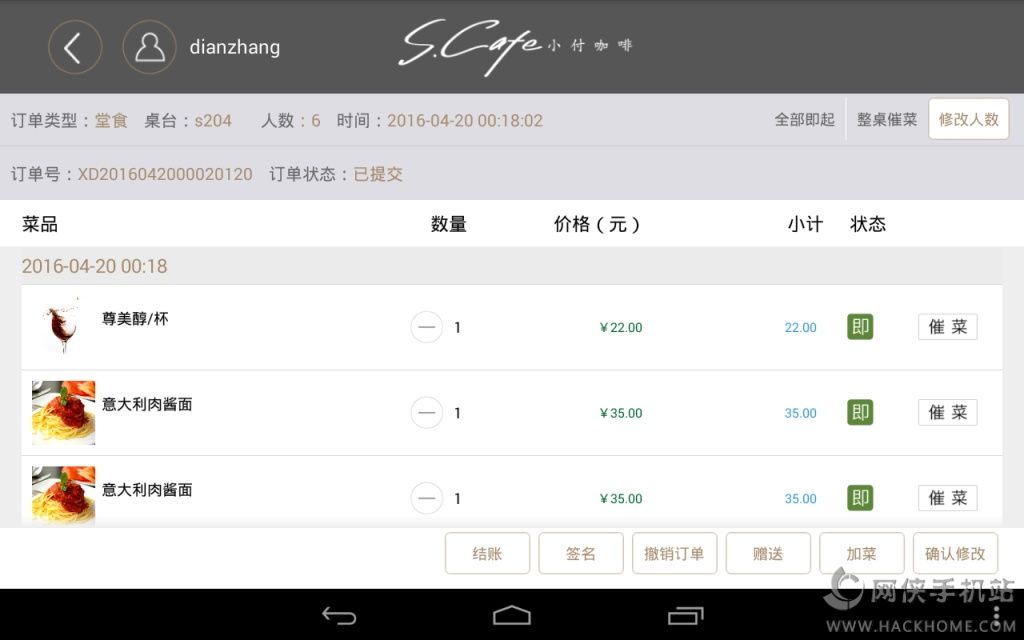Viewport: 1024px width, 640px height.
Task: Tap the 签名 button
Action: tap(580, 553)
